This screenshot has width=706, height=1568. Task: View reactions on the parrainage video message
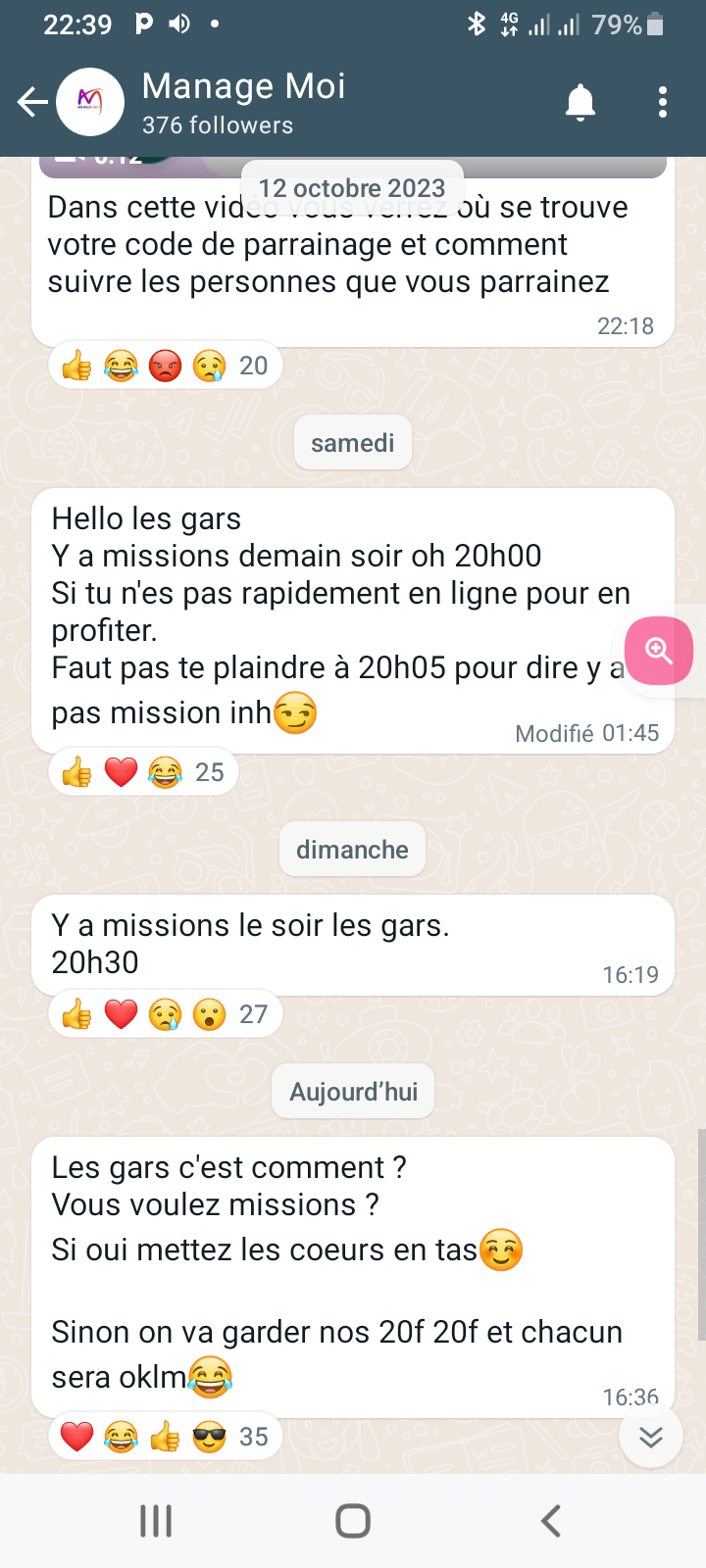[x=166, y=366]
